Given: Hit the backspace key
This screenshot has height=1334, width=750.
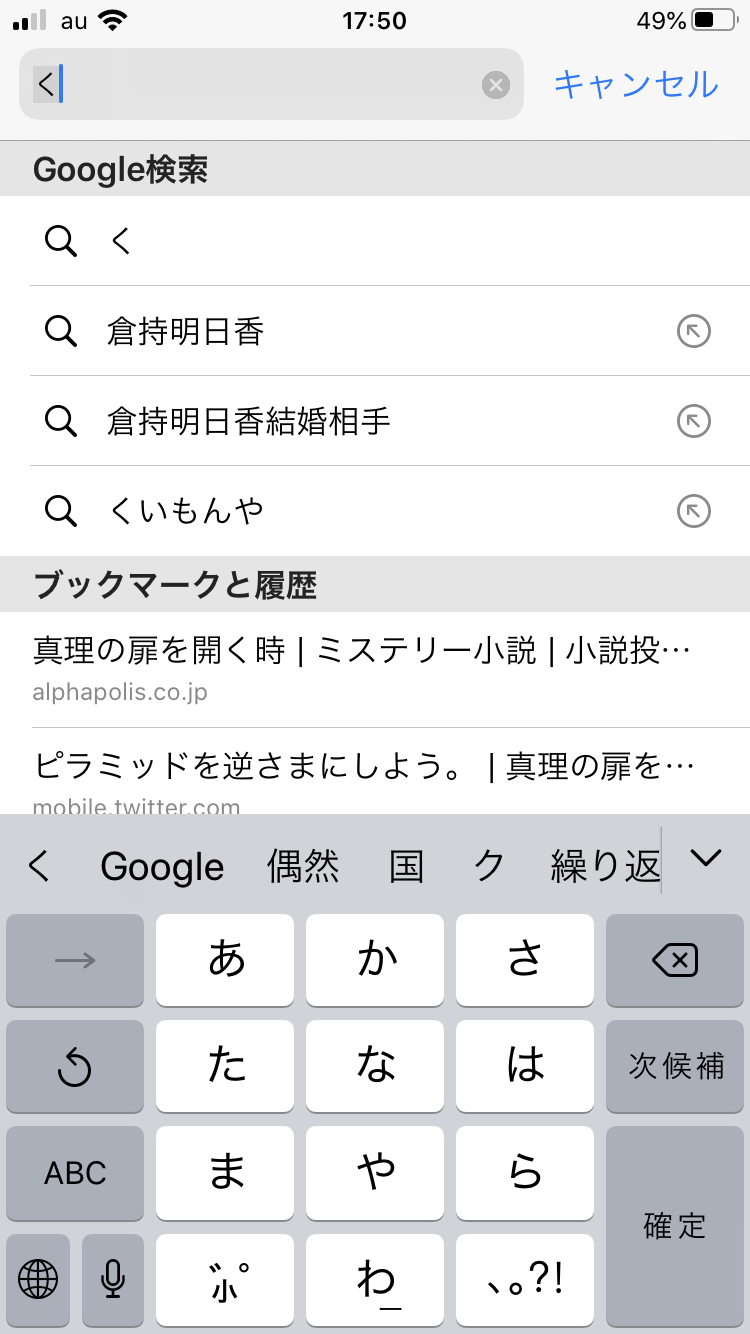Looking at the screenshot, I should click(x=674, y=961).
